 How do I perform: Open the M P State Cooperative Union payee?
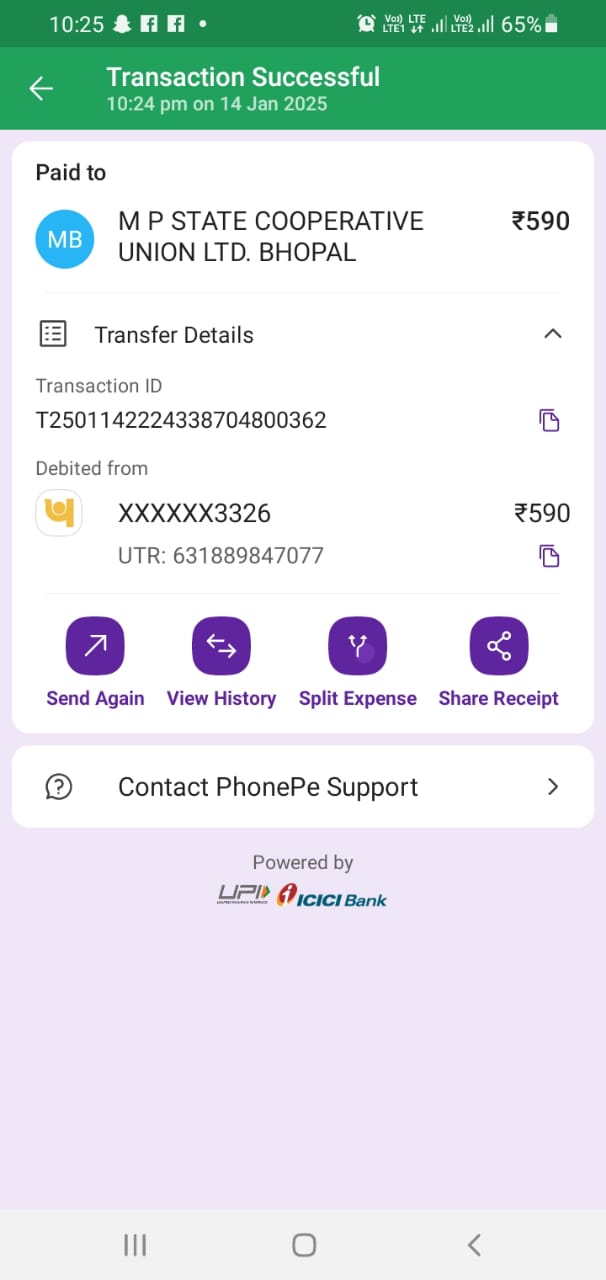pos(303,237)
